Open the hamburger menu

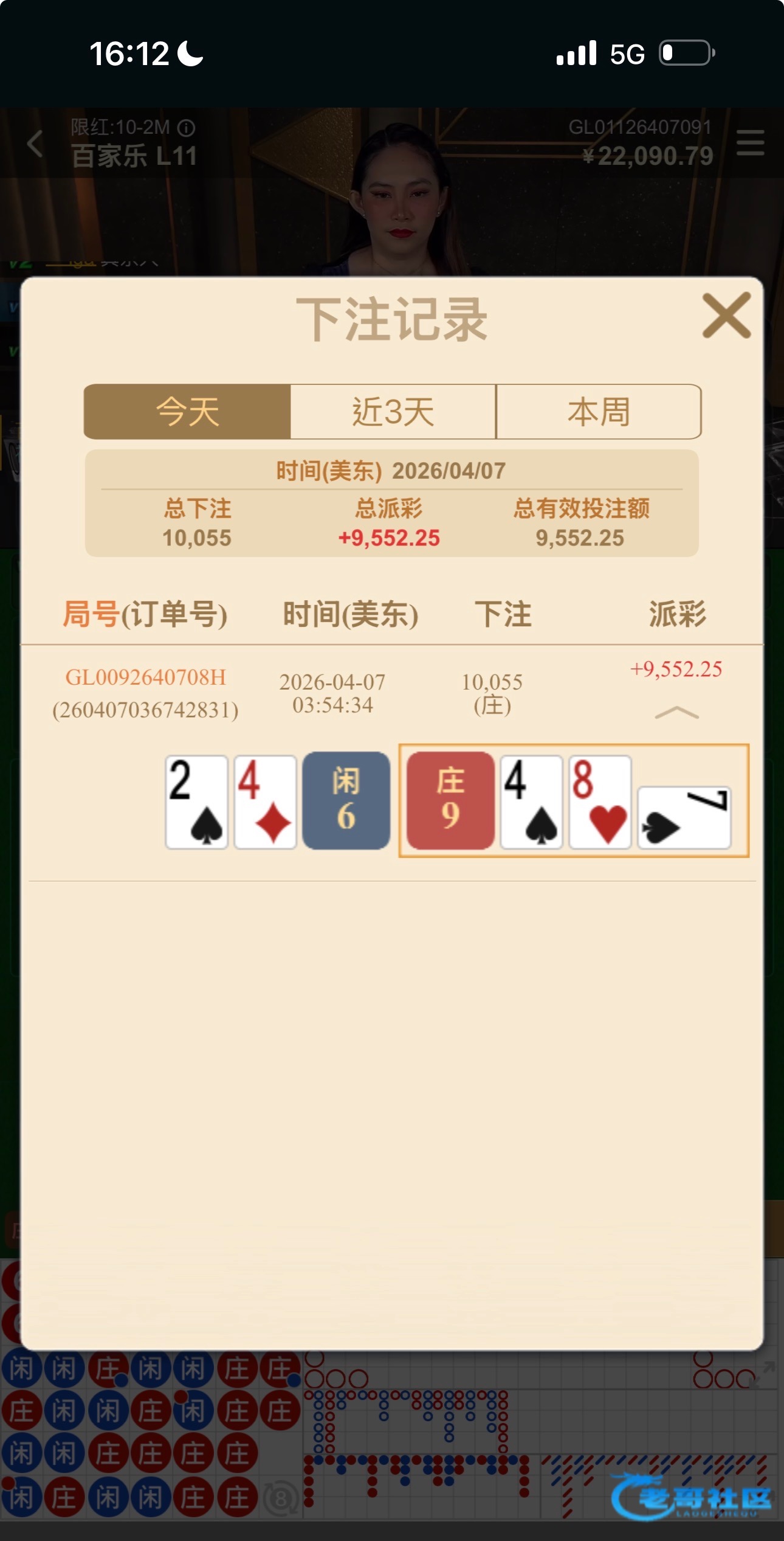(x=750, y=143)
